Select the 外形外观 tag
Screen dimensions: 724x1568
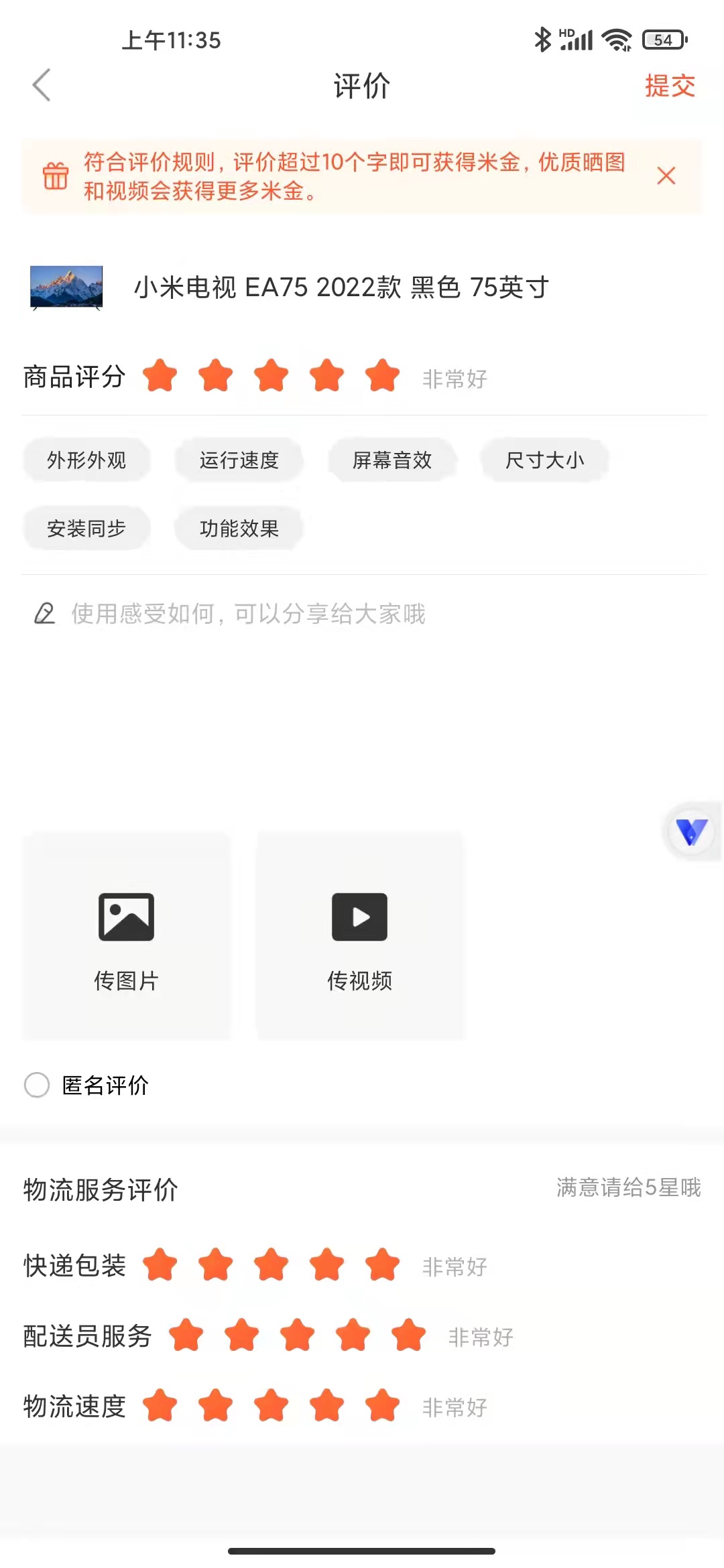[x=86, y=460]
